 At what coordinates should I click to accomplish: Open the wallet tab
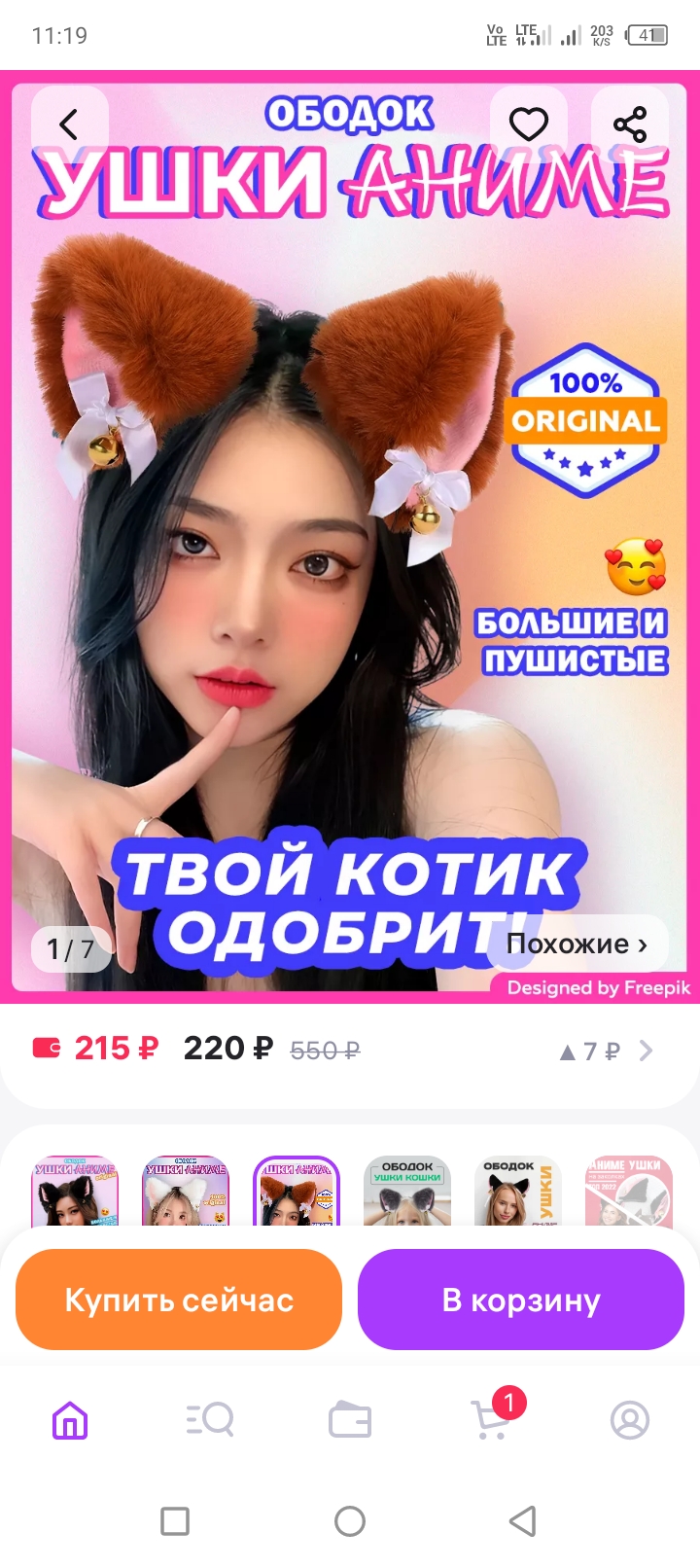350,1421
